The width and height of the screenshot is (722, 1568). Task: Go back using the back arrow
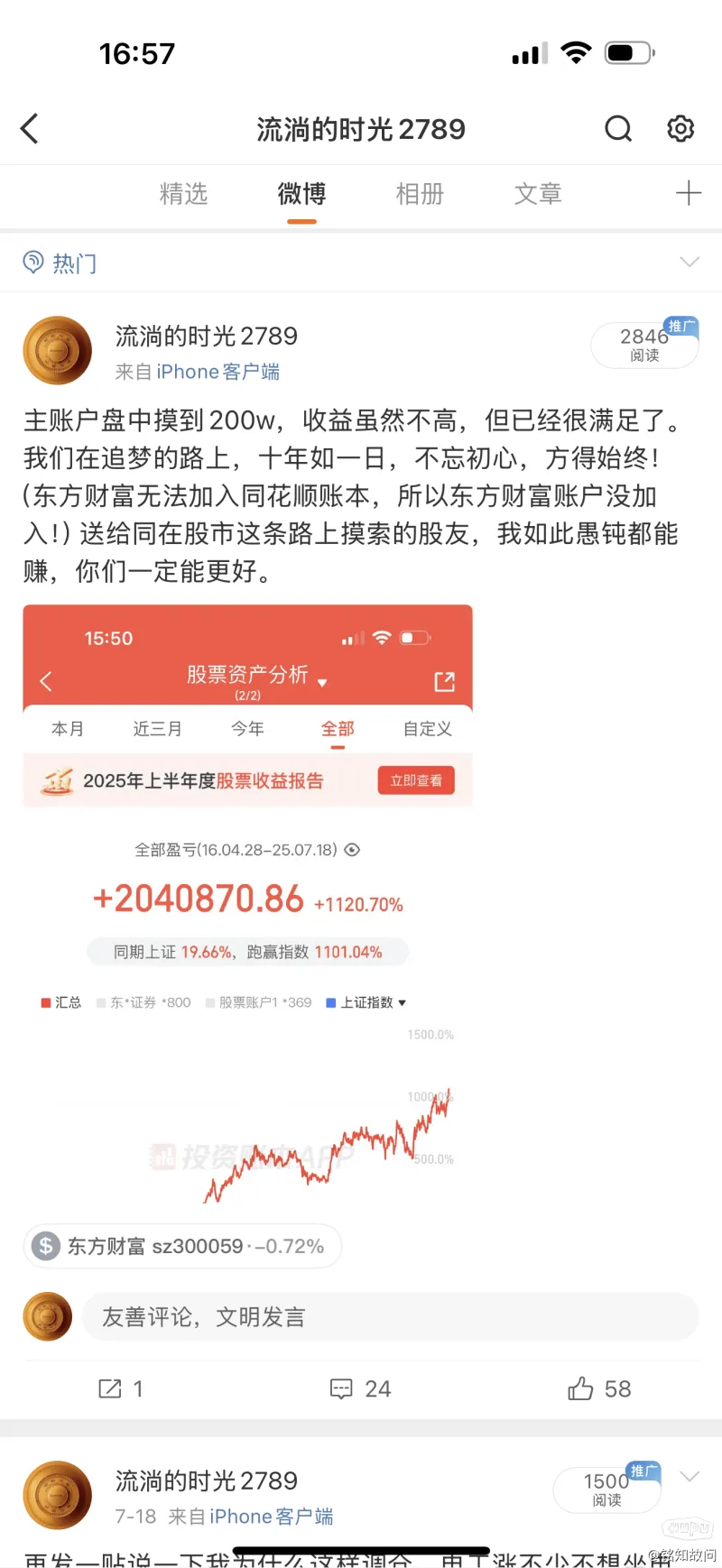[x=30, y=129]
